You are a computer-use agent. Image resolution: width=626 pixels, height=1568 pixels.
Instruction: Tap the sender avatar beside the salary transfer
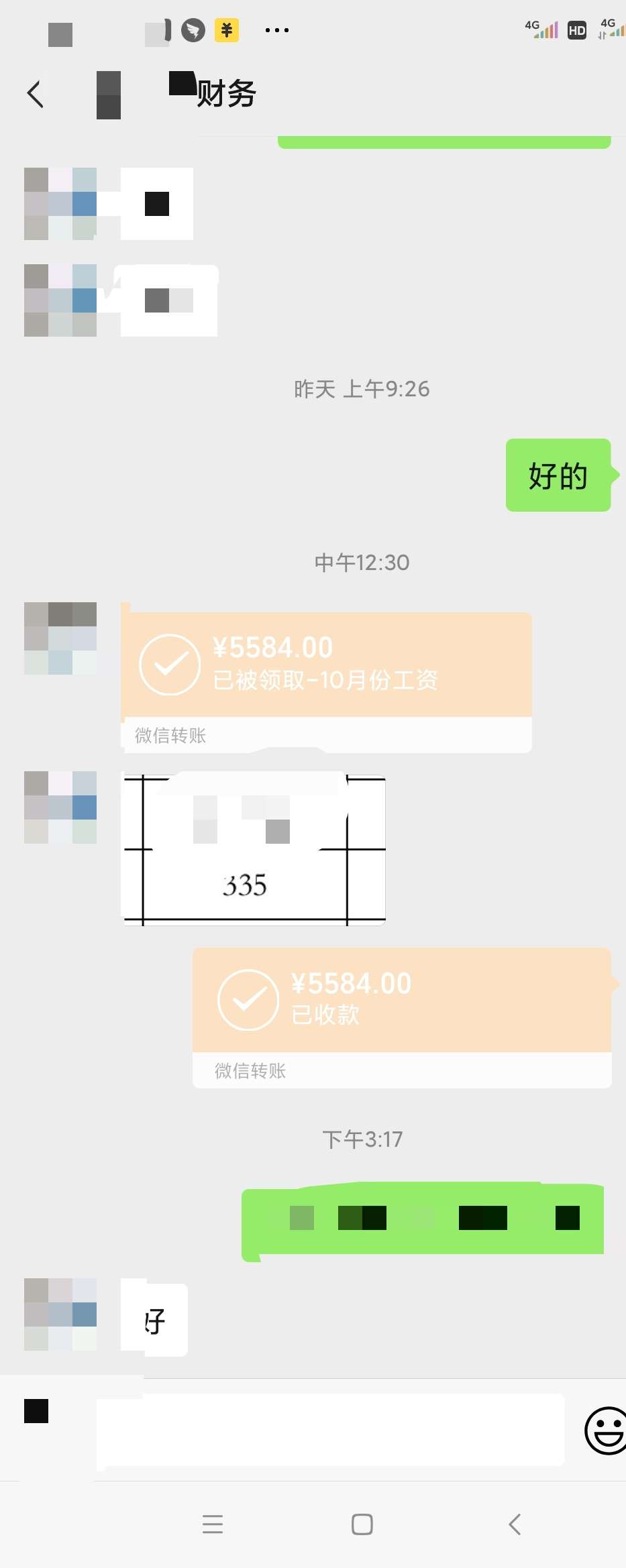coord(60,638)
